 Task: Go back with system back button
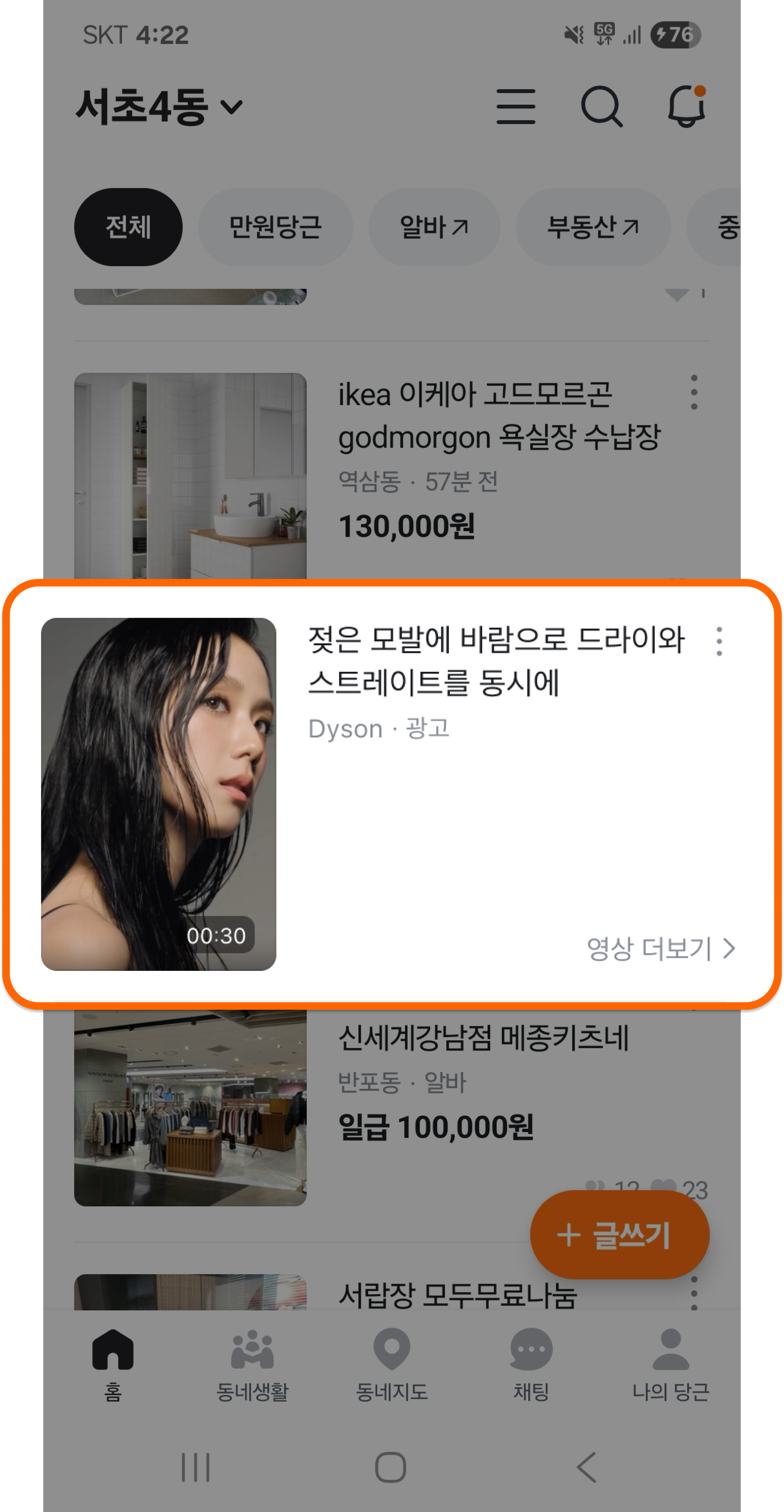587,1467
